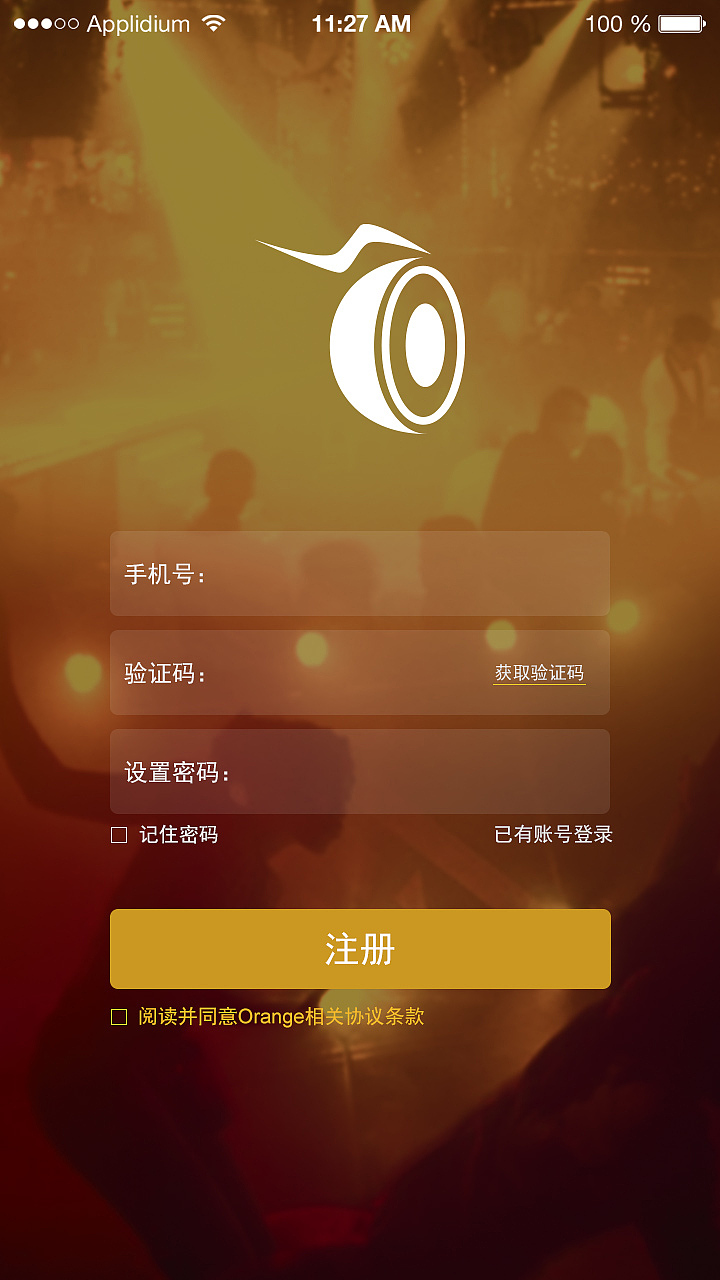Open the 手机号 phone number field
This screenshot has height=1280, width=720.
(x=360, y=573)
